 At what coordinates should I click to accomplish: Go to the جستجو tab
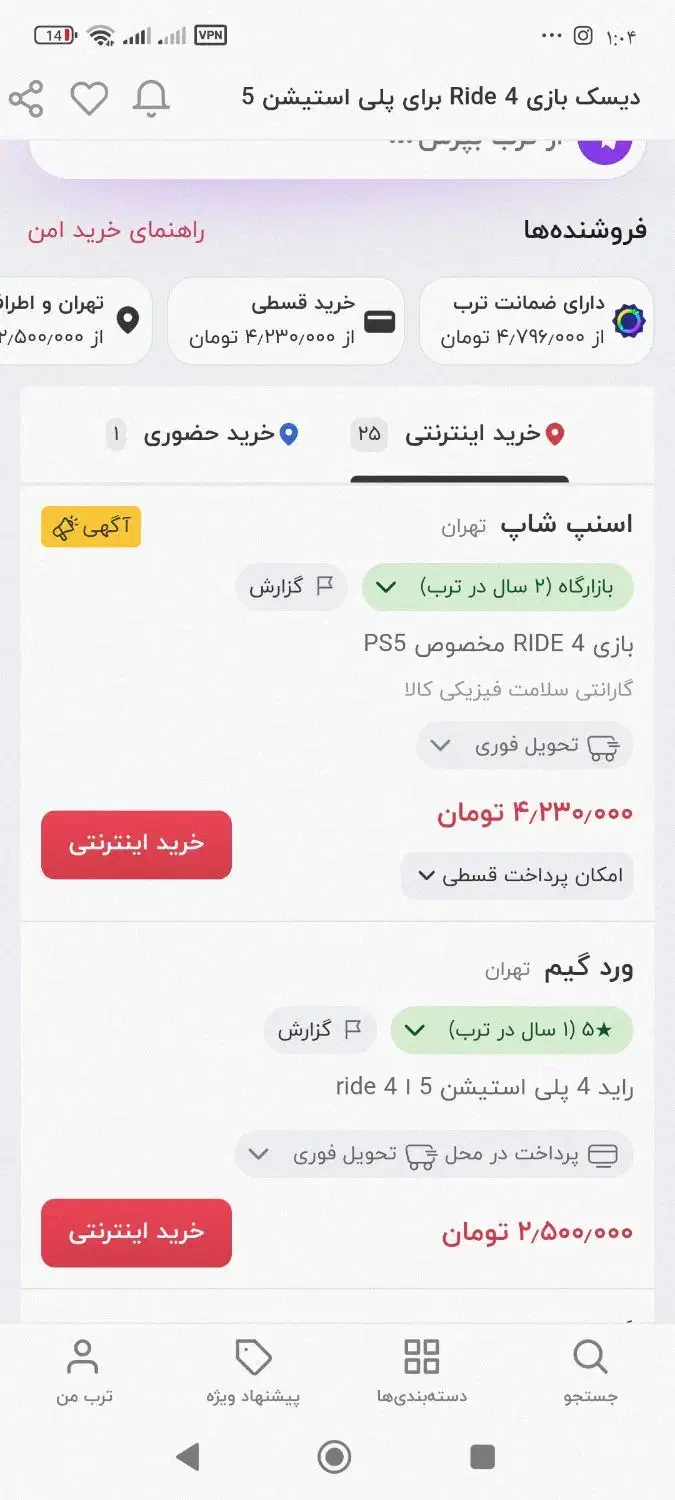[x=591, y=1372]
